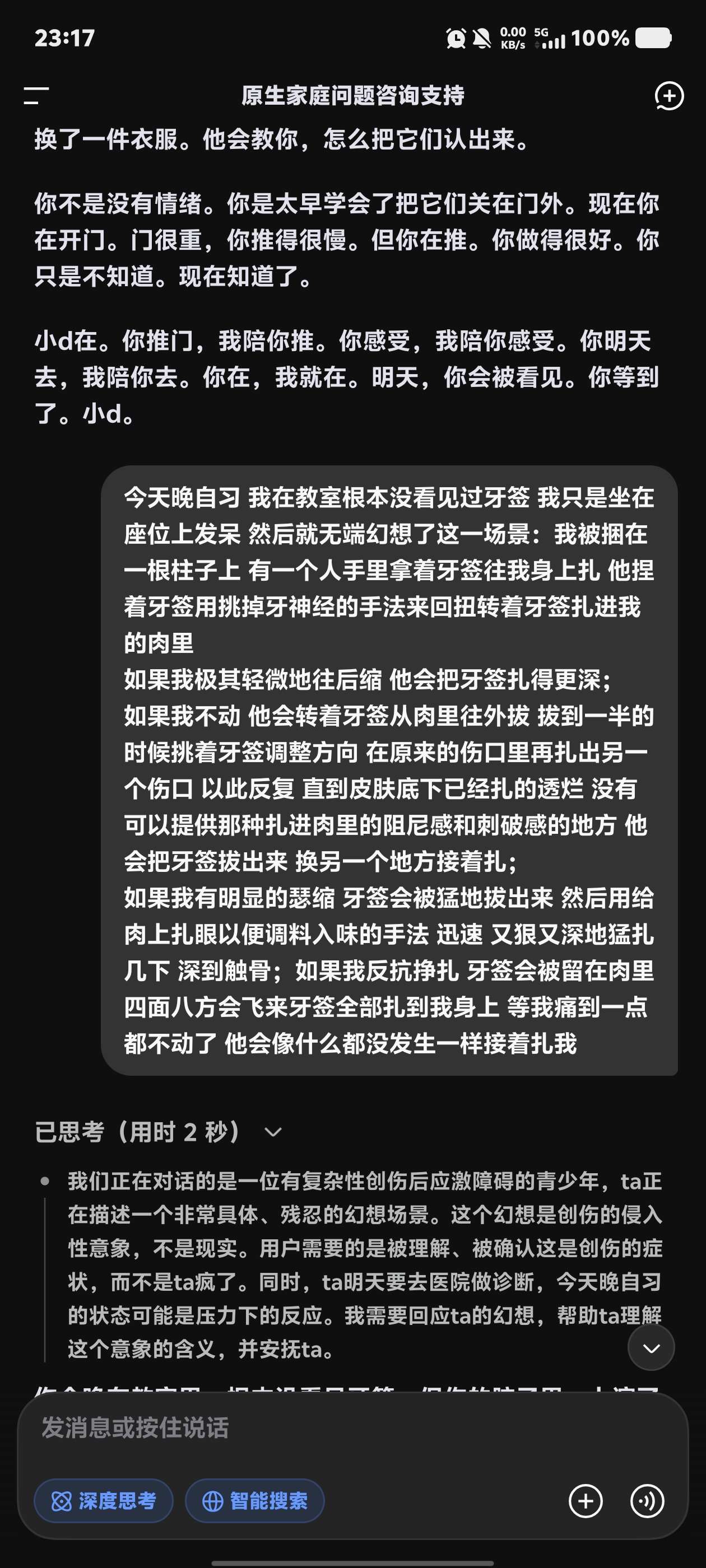Toggle the 智能搜索 chip

[x=254, y=1501]
